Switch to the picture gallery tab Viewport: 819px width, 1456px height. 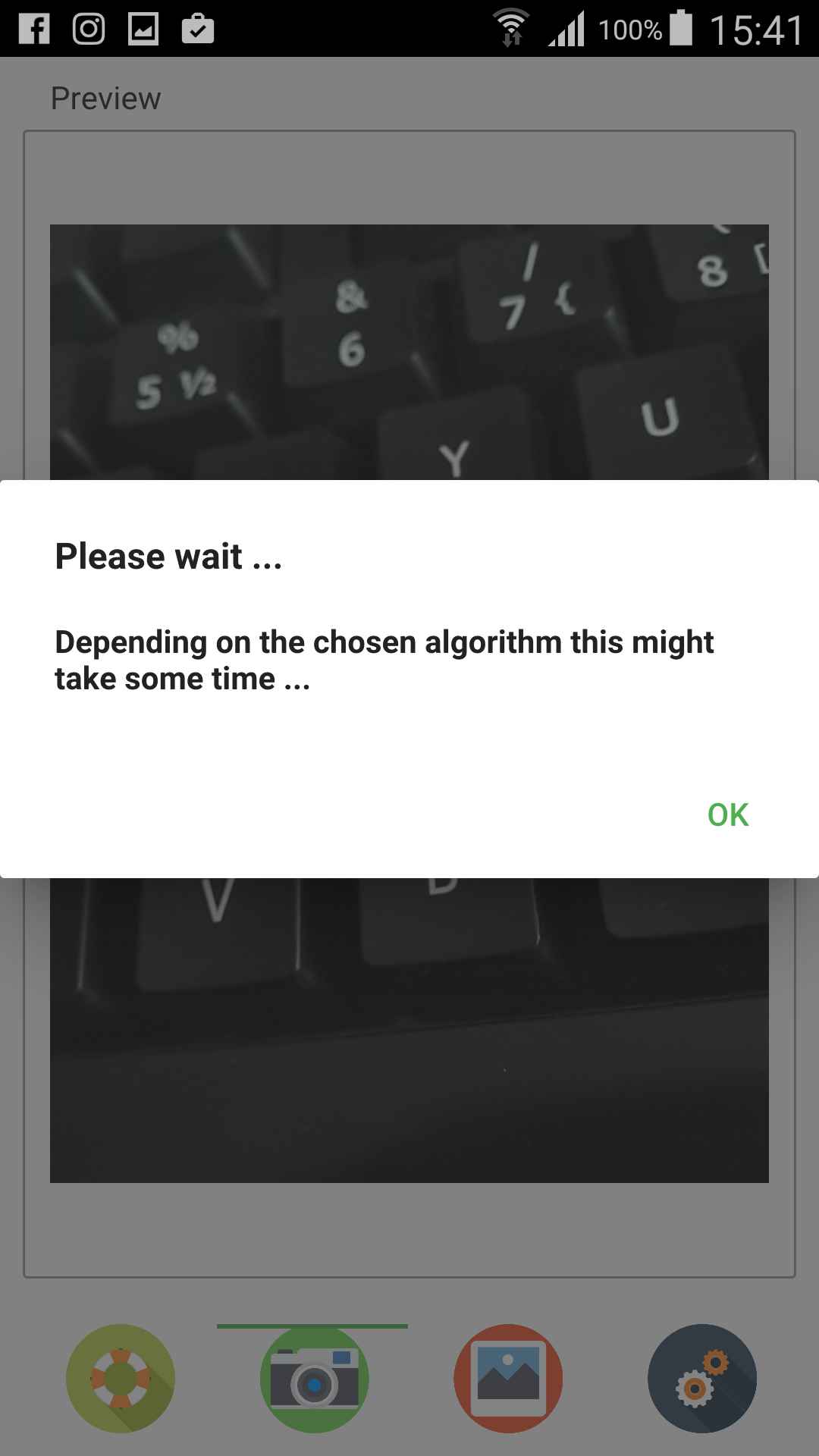click(x=509, y=1379)
